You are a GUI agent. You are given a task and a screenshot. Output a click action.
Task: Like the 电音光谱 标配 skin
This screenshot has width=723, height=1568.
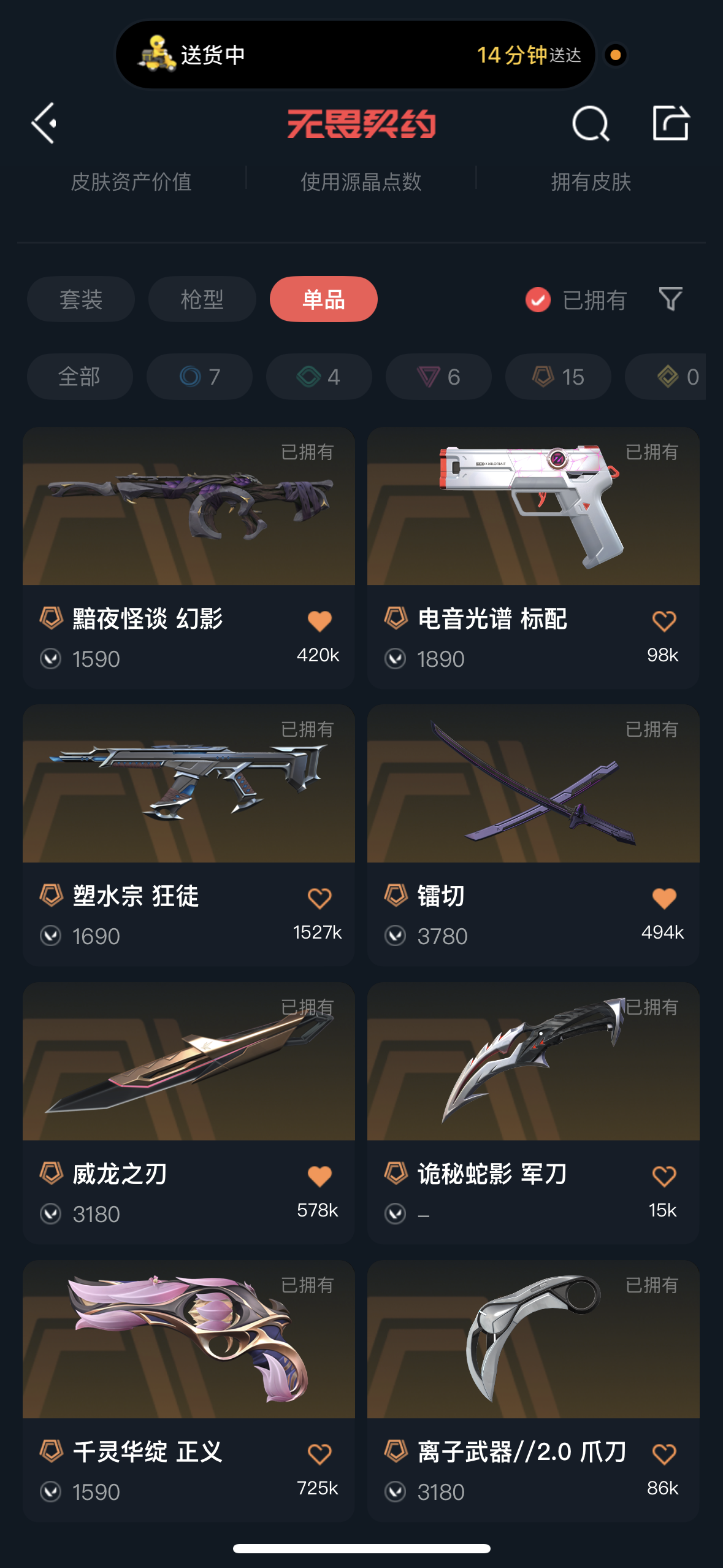pyautogui.click(x=664, y=621)
